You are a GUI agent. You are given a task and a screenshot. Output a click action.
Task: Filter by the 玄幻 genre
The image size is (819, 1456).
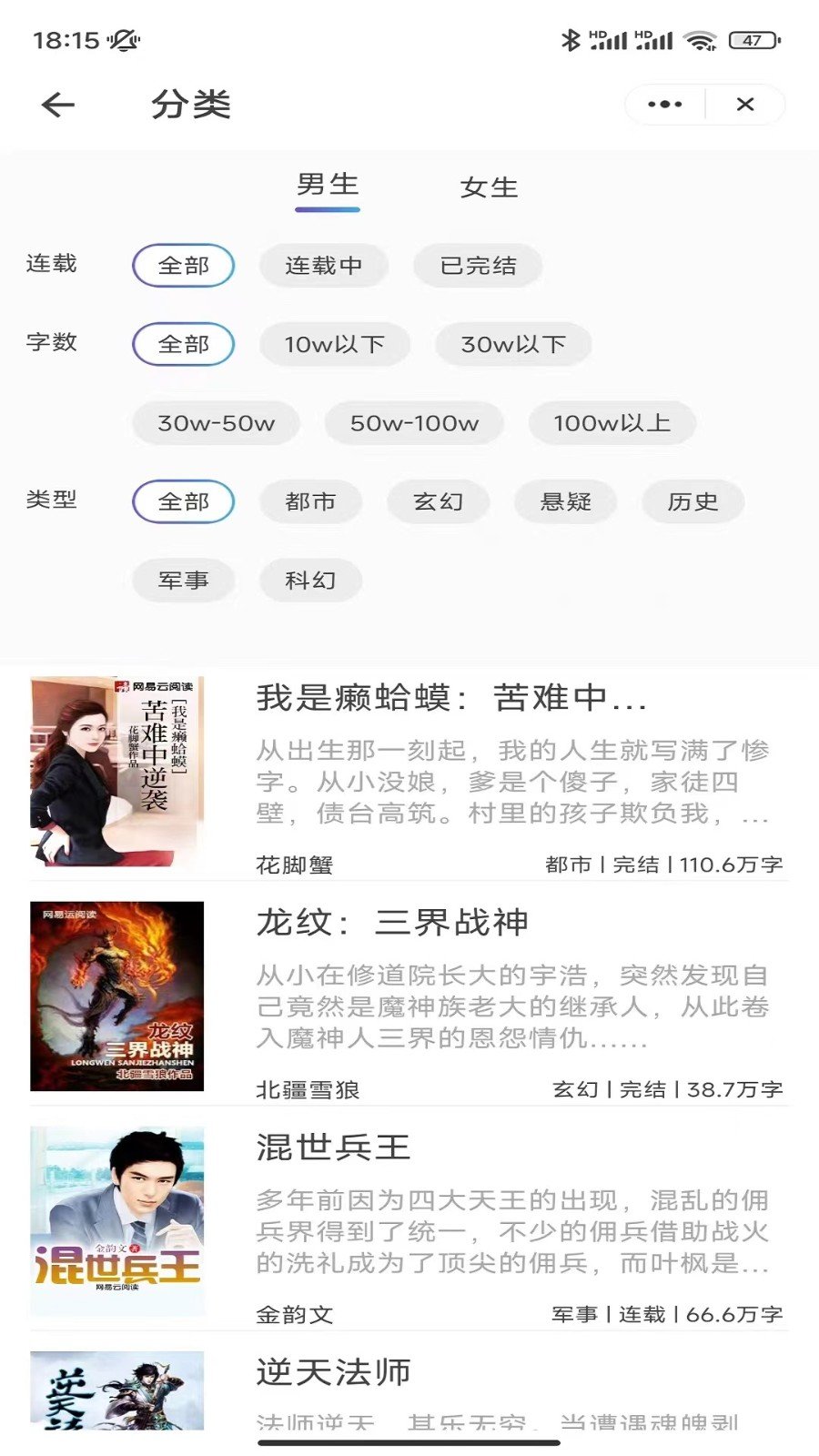[438, 501]
